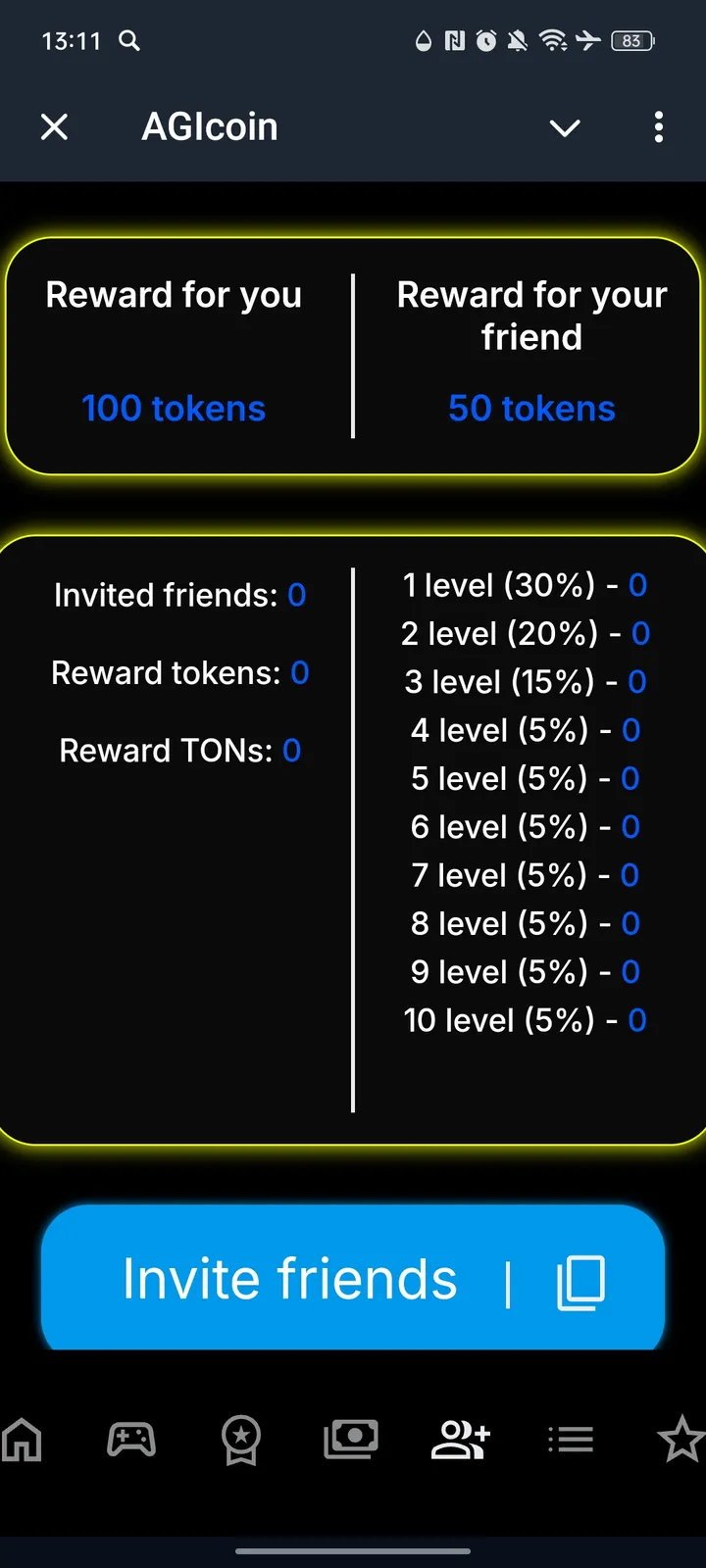Tap the muted notifications bell icon
The width and height of the screenshot is (706, 1568).
point(517,41)
